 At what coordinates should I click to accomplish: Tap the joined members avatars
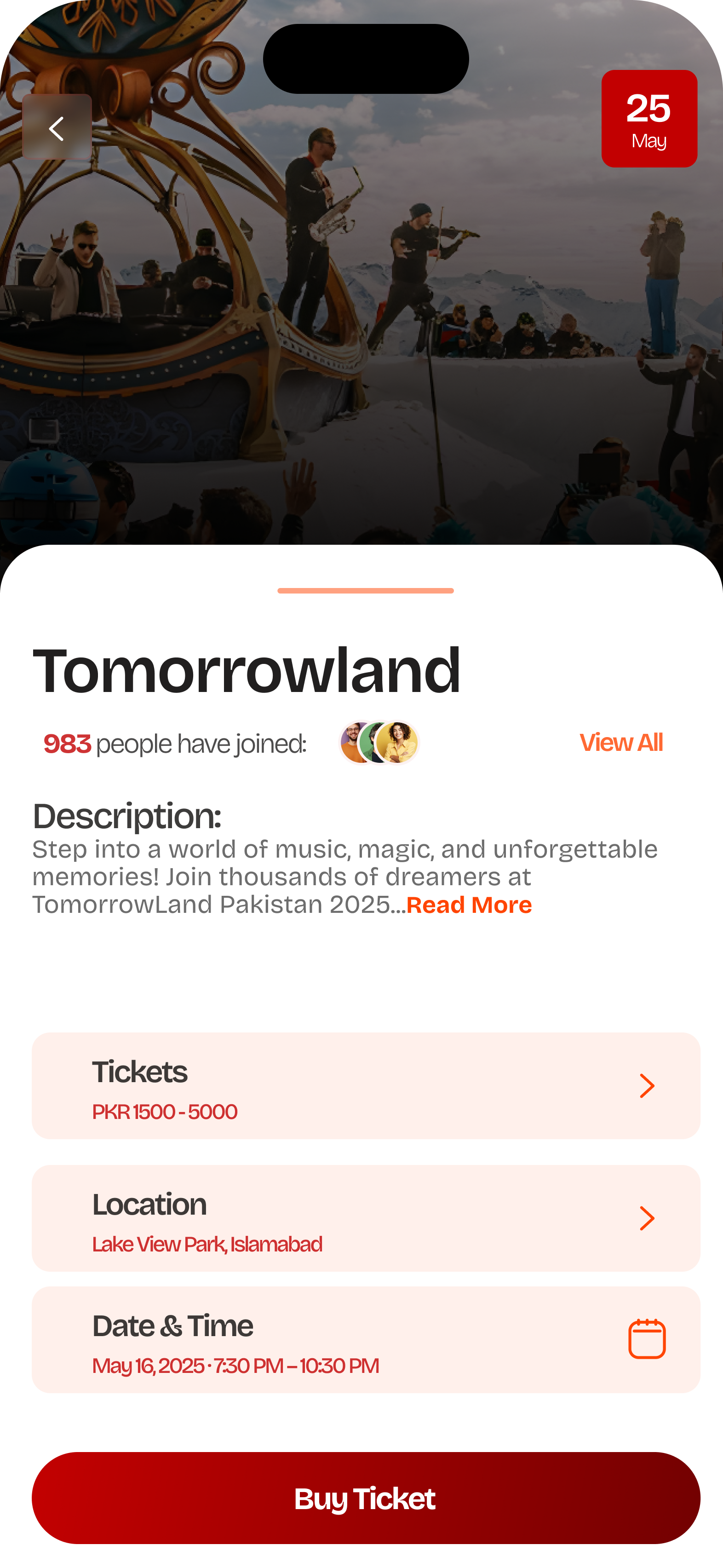379,743
